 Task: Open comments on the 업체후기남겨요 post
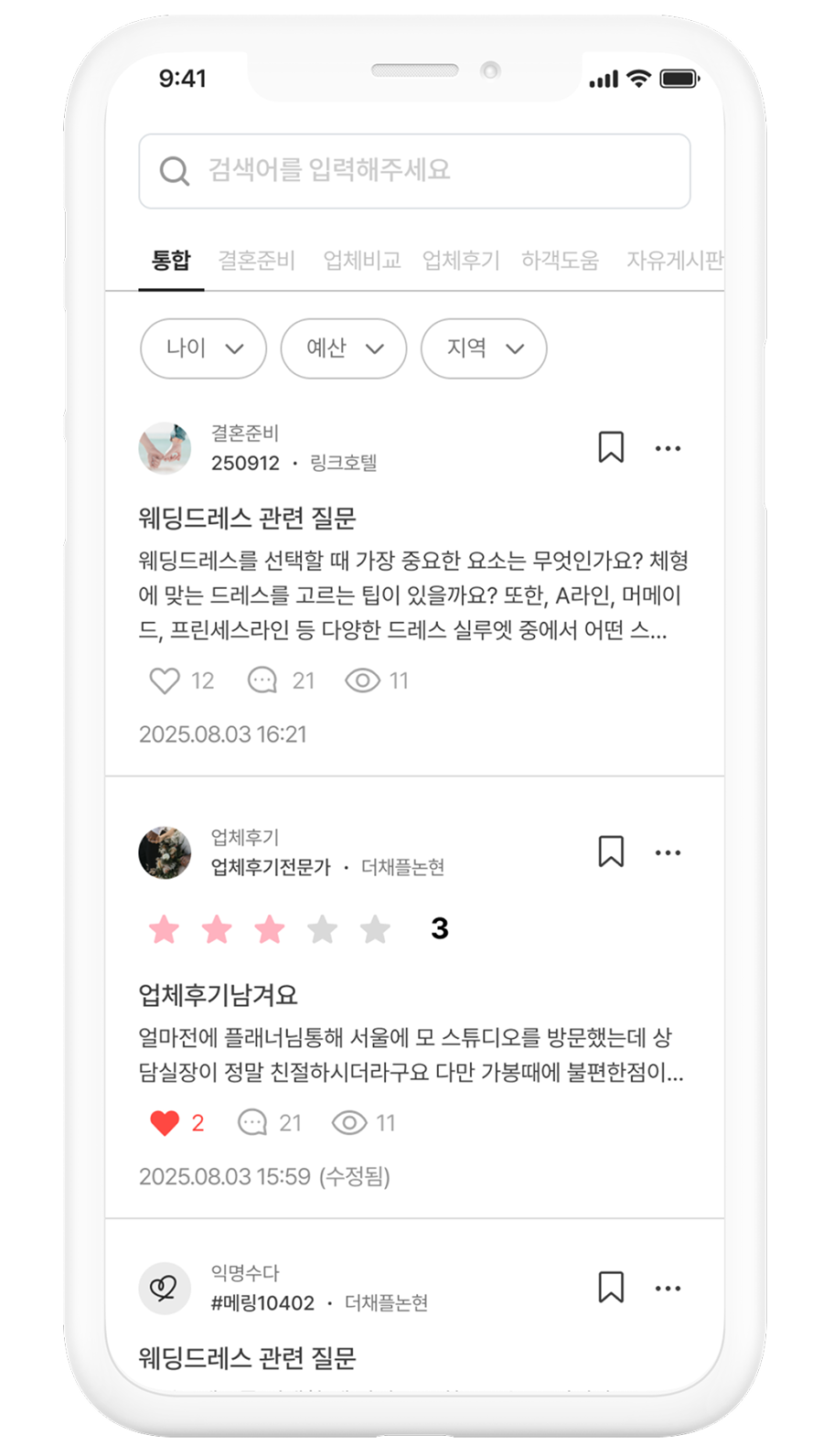tap(251, 1122)
